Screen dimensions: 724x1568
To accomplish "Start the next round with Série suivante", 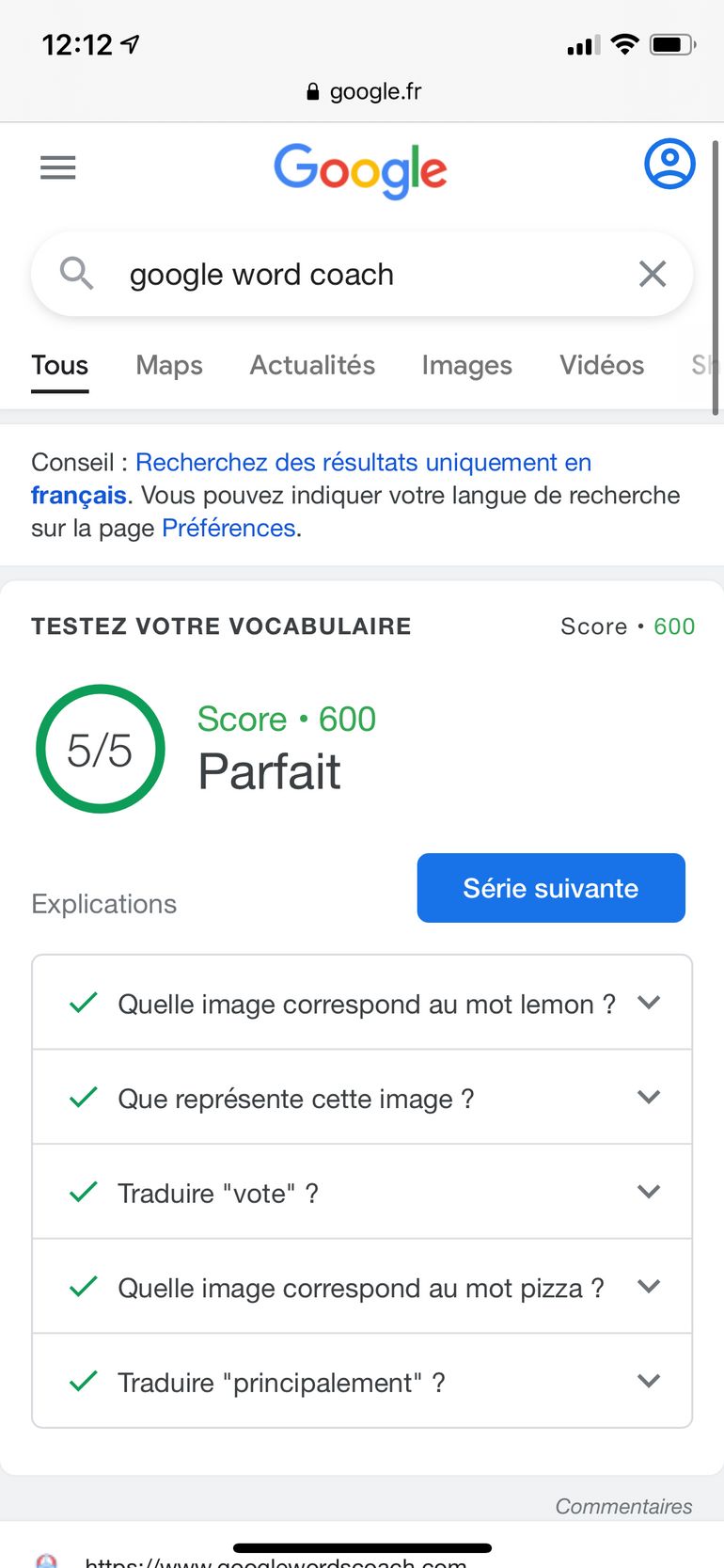I will point(551,888).
